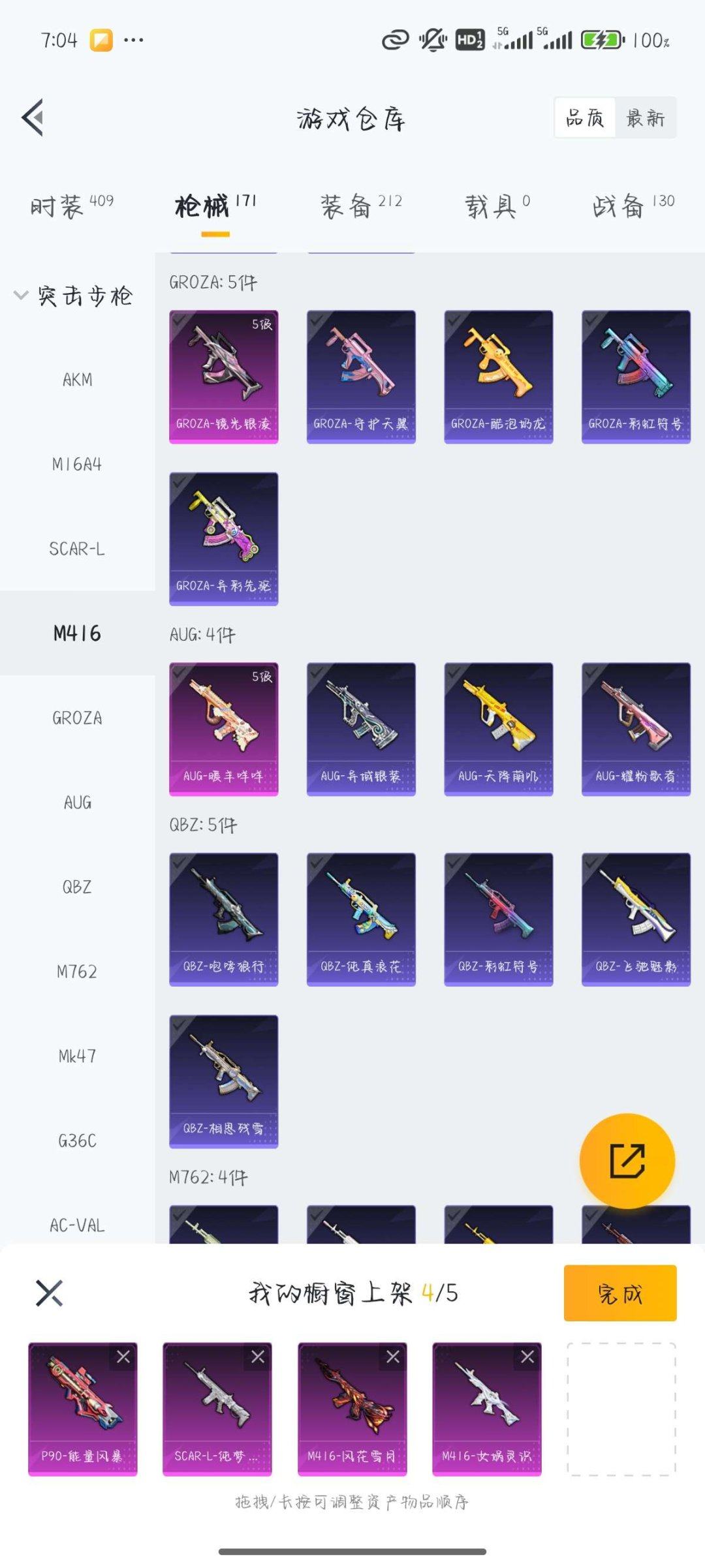Remove M416-女娲灵识 from the showcase

tap(527, 1357)
